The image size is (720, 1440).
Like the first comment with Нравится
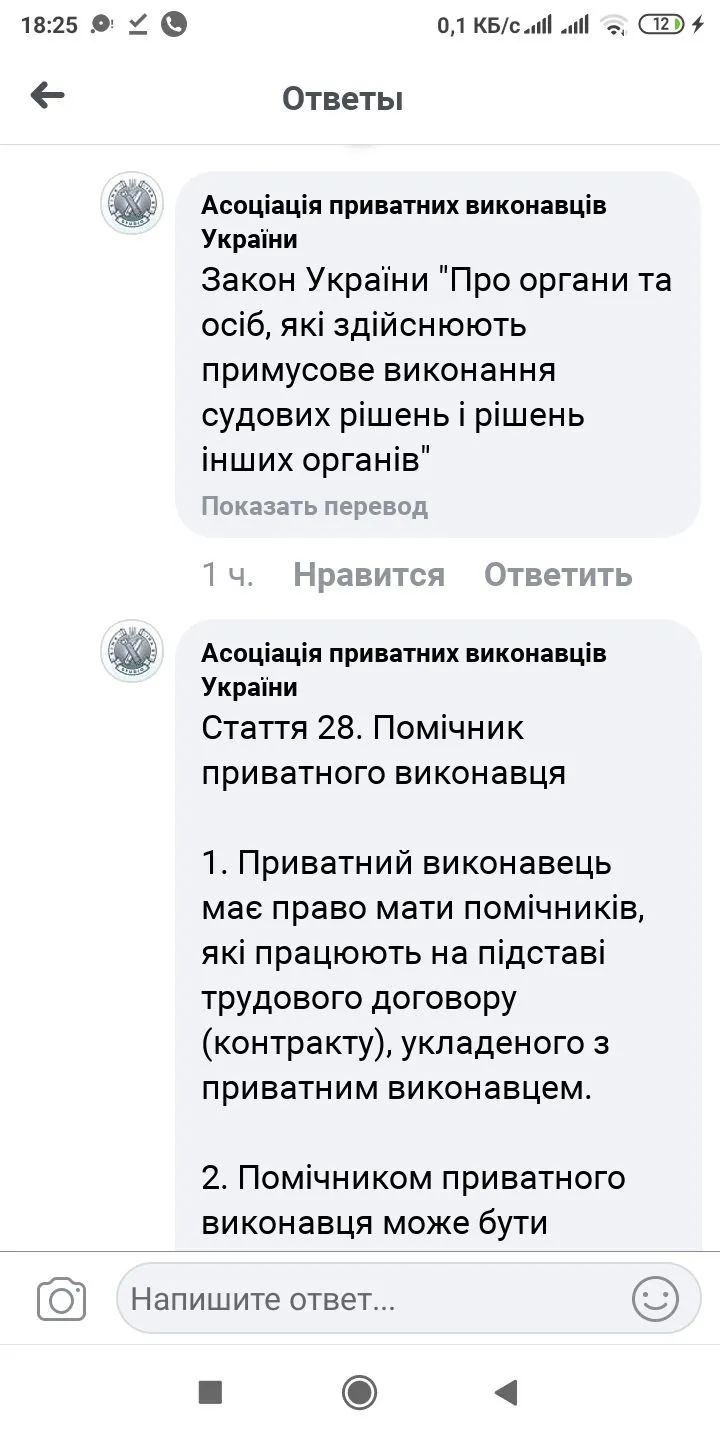[x=368, y=575]
